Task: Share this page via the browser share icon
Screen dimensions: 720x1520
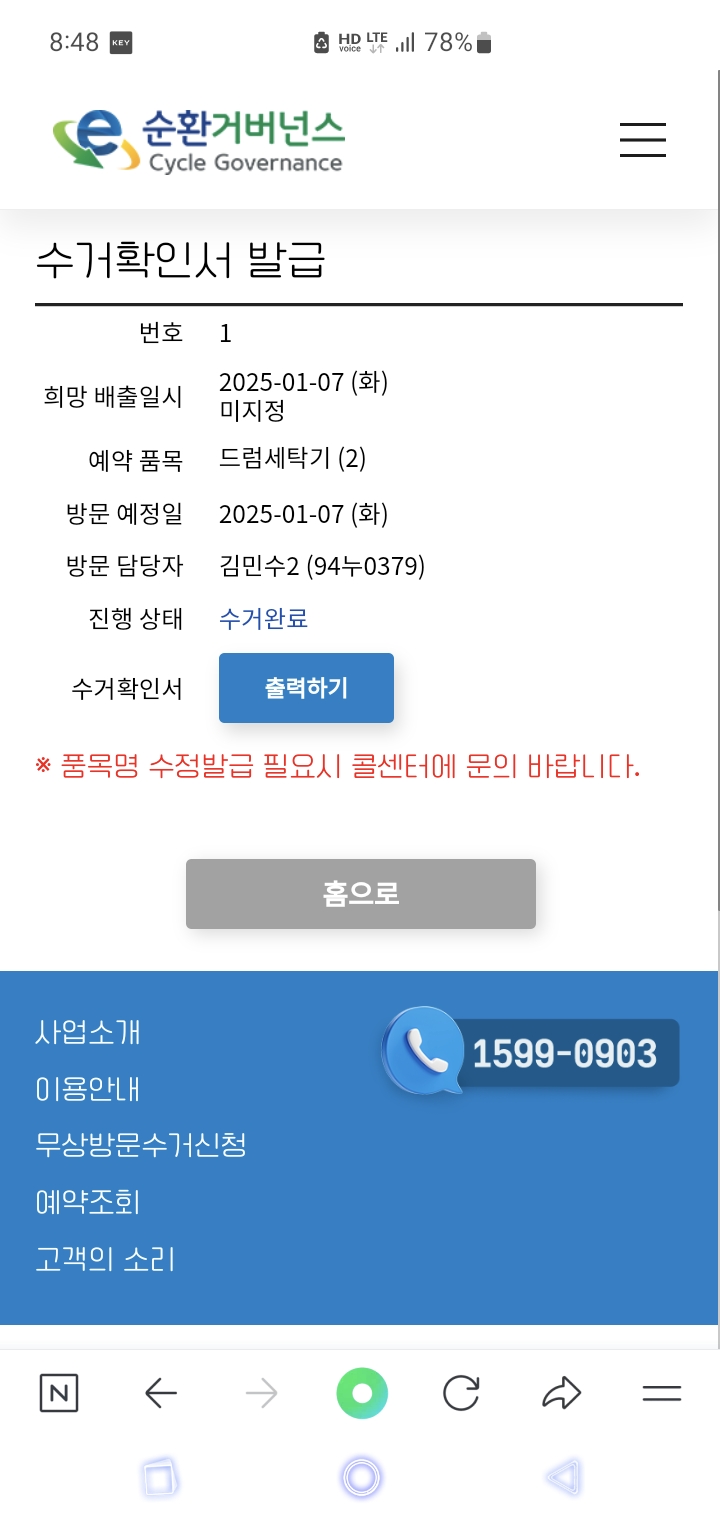Action: point(561,1393)
